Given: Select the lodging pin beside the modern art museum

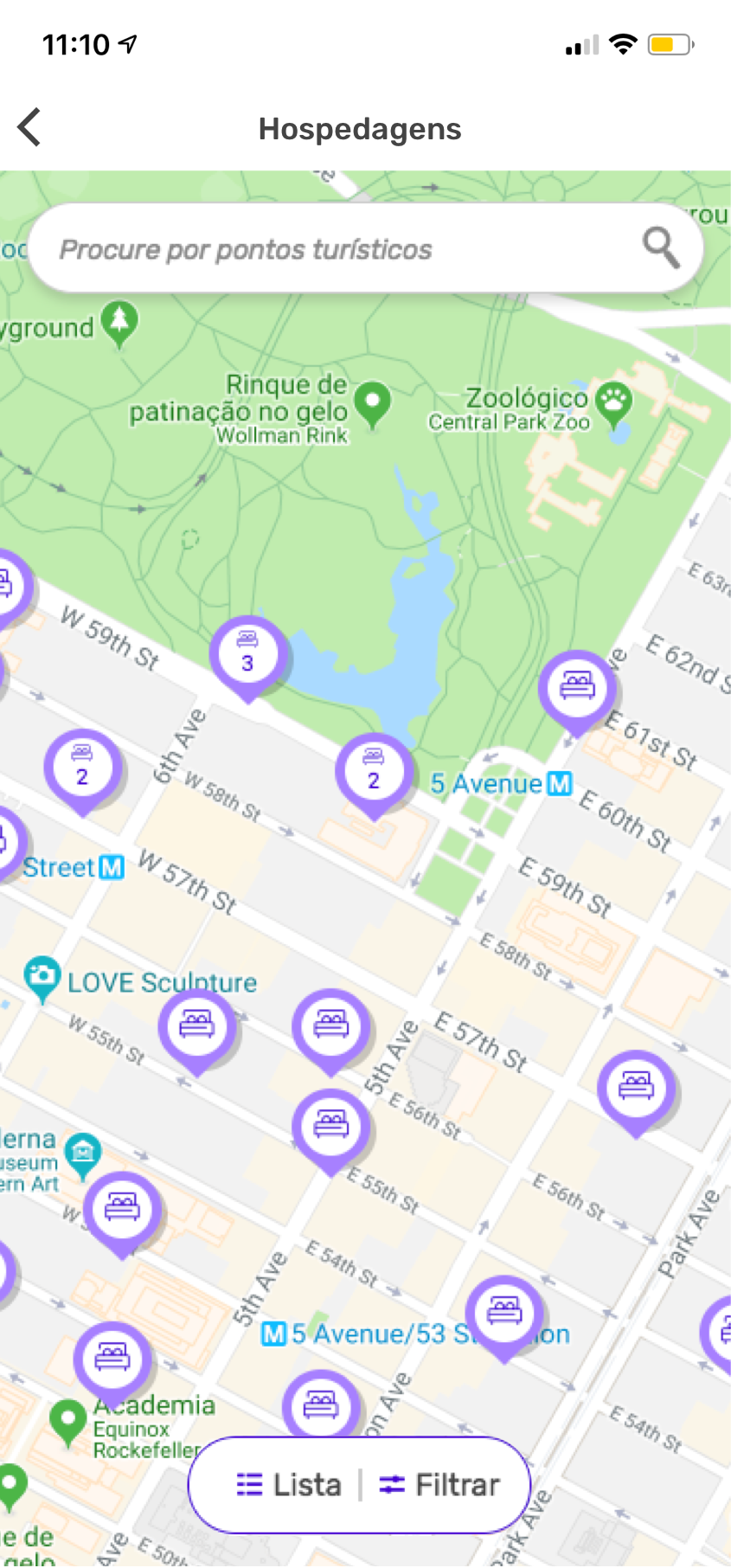Looking at the screenshot, I should pos(121,1209).
